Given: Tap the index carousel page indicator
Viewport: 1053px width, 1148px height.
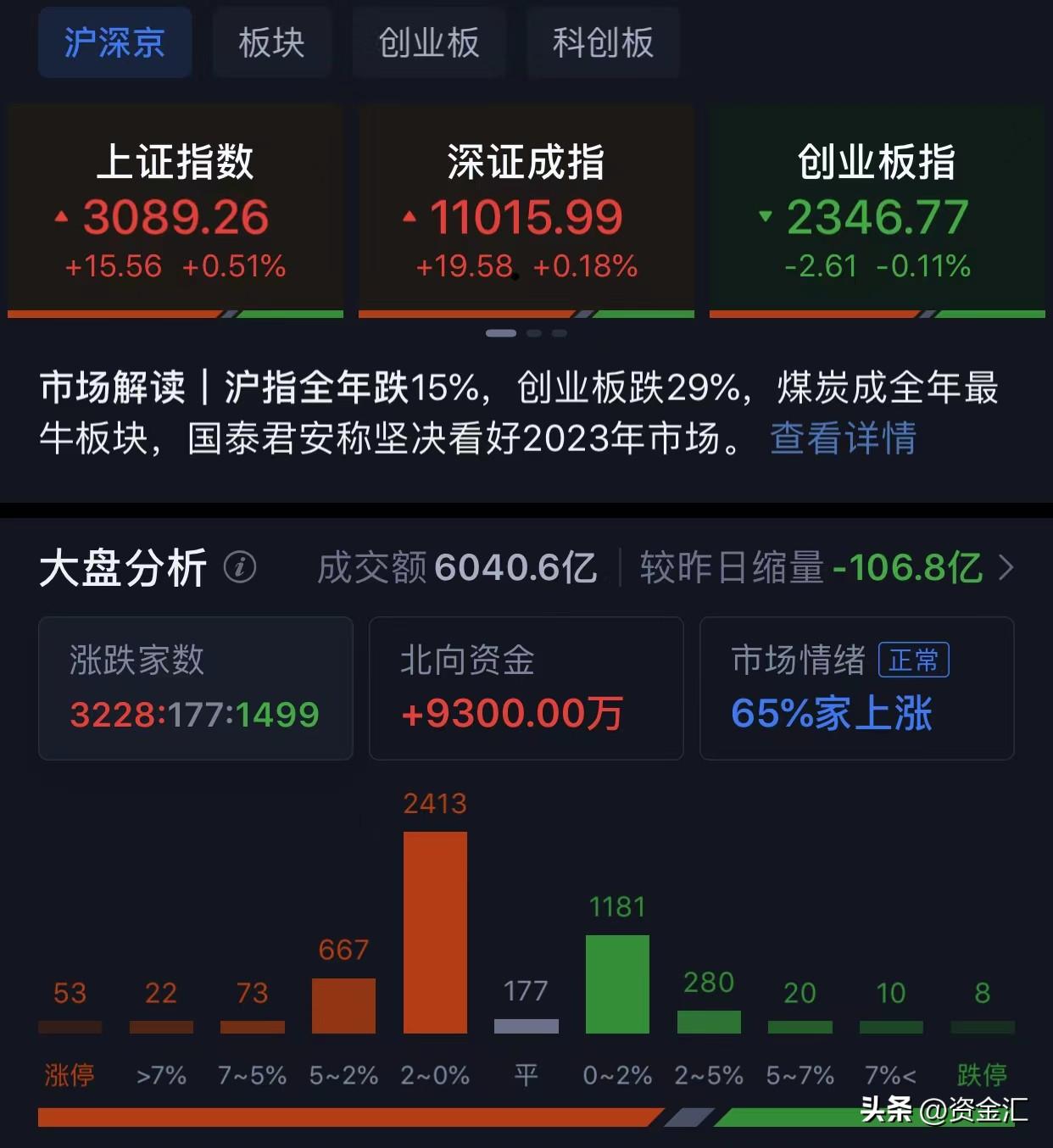Looking at the screenshot, I should pyautogui.click(x=526, y=333).
